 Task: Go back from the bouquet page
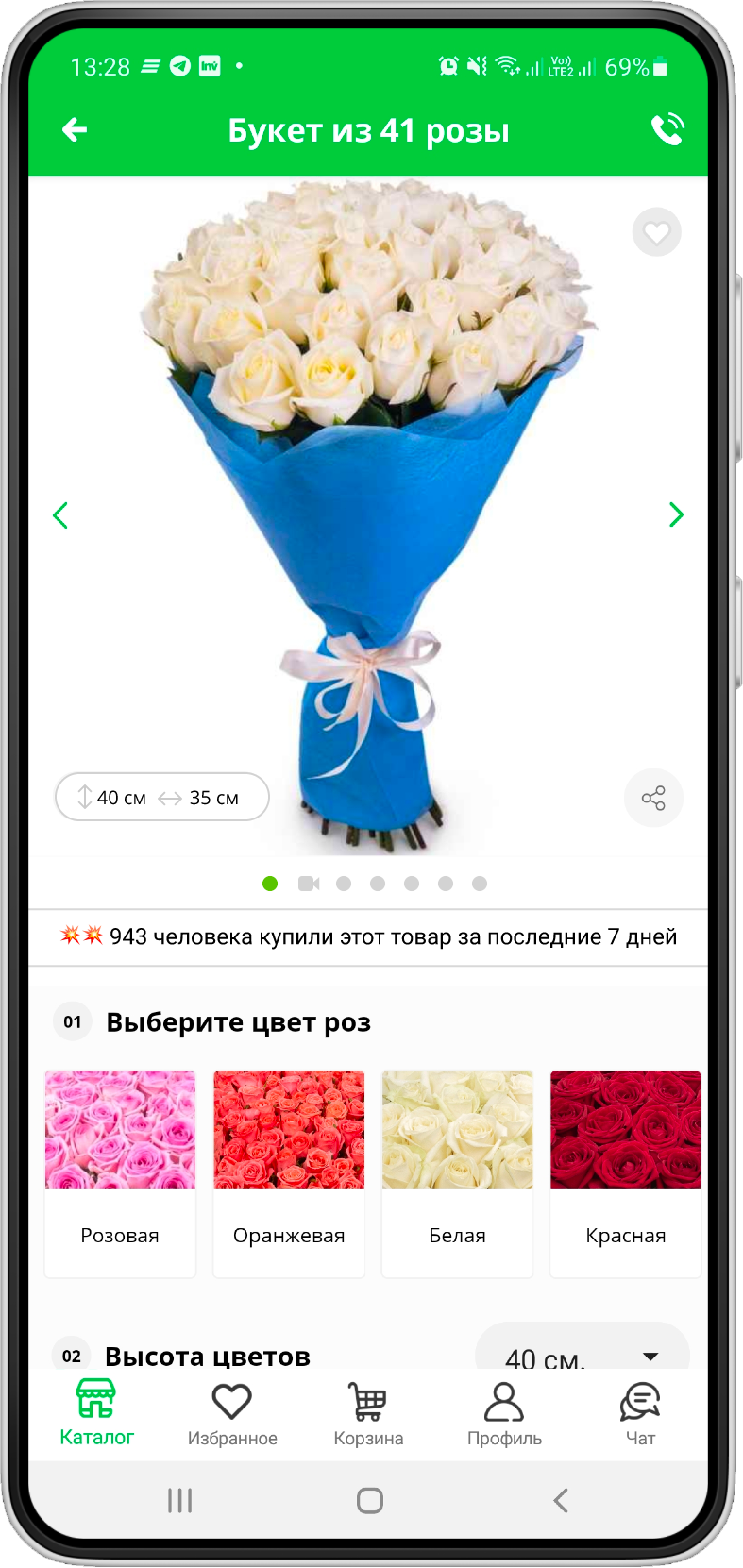click(x=75, y=129)
